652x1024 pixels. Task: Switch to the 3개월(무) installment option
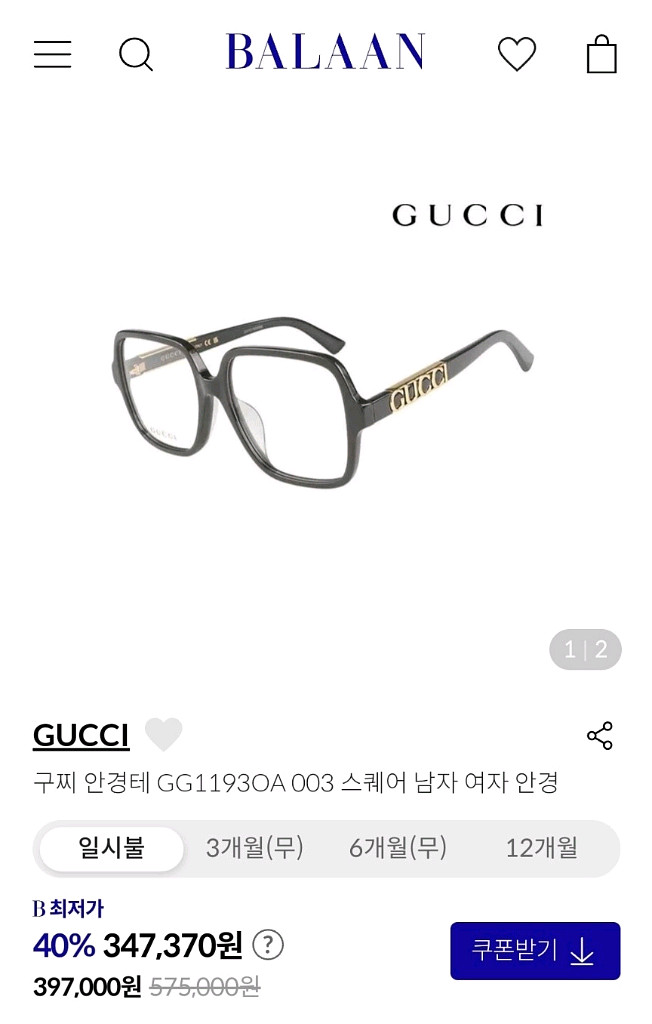(x=254, y=849)
